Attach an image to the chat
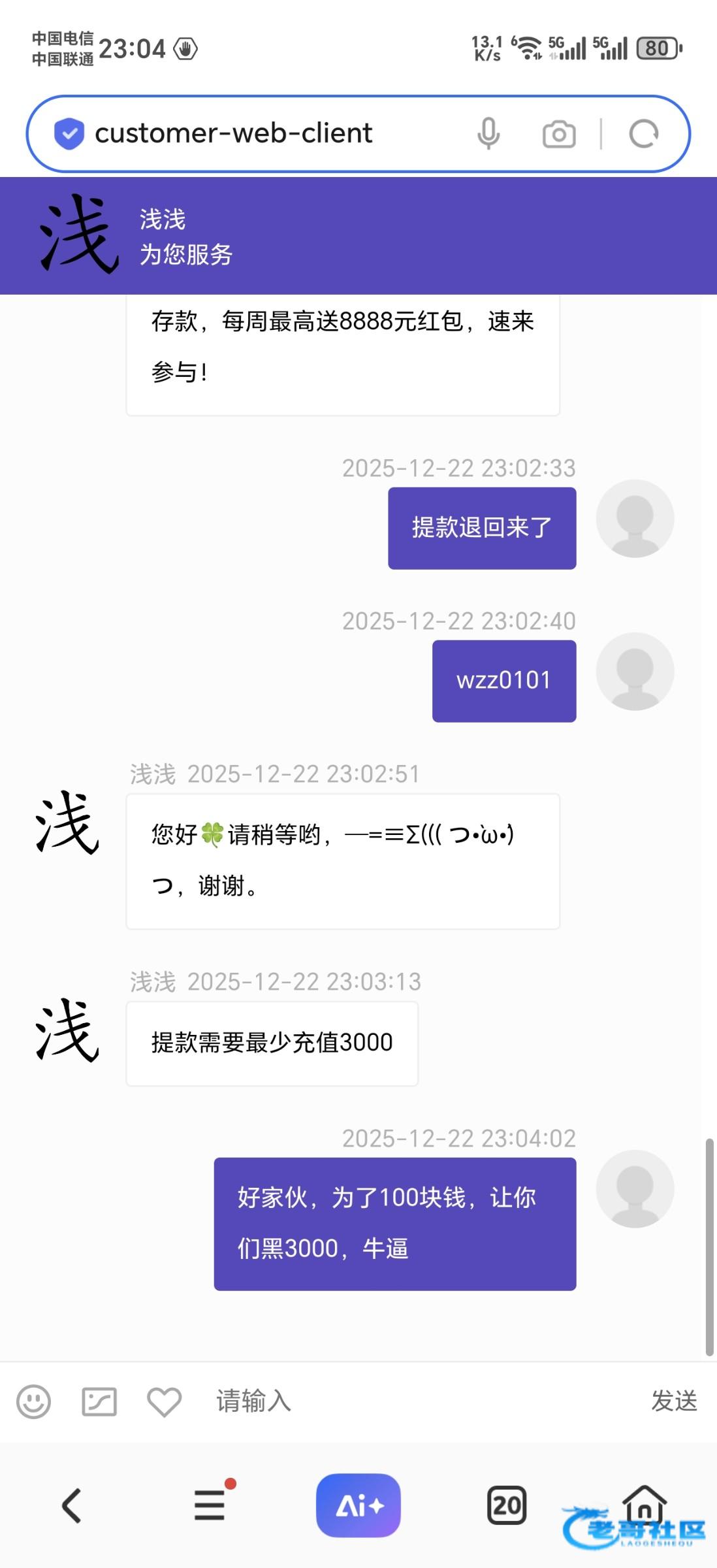Viewport: 717px width, 1568px height. [99, 1402]
